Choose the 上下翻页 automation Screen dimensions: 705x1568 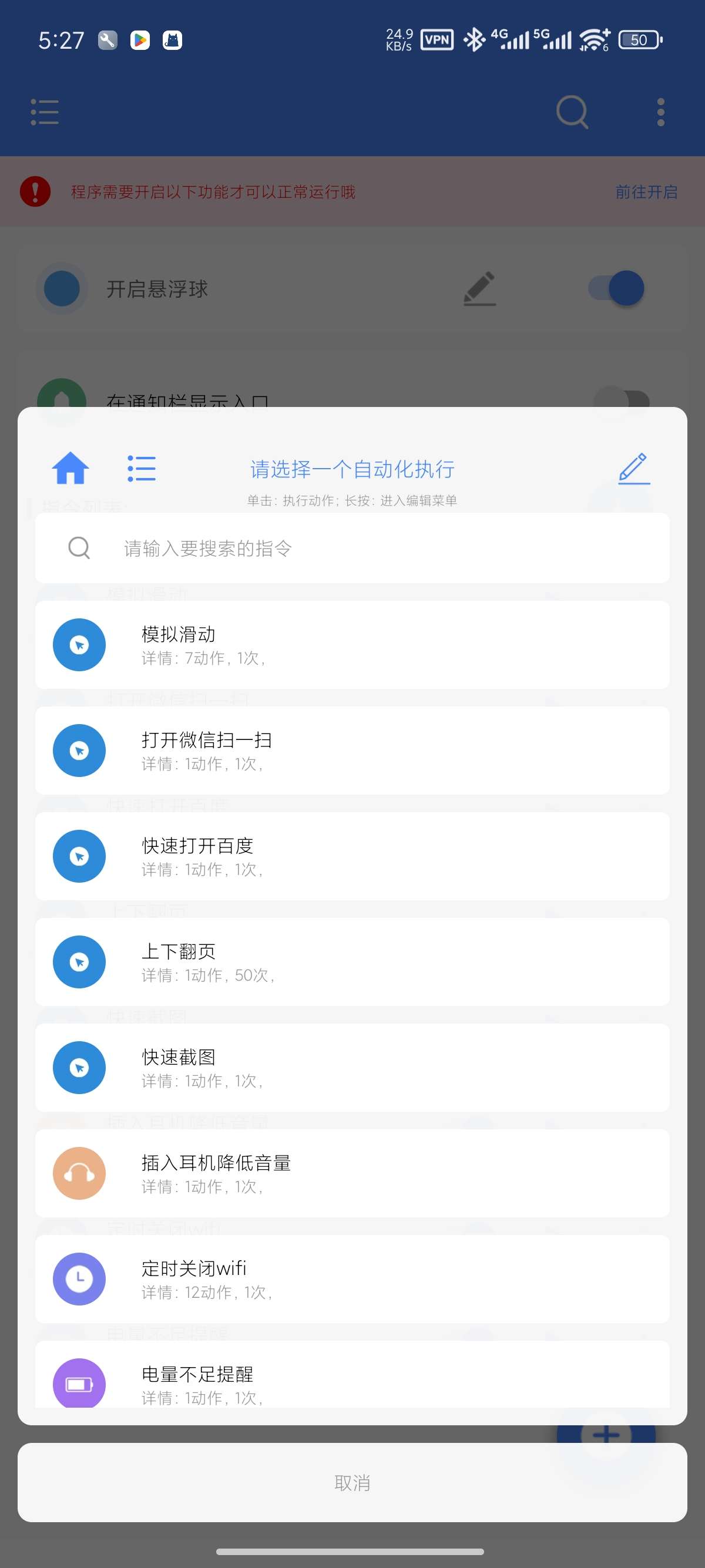352,962
